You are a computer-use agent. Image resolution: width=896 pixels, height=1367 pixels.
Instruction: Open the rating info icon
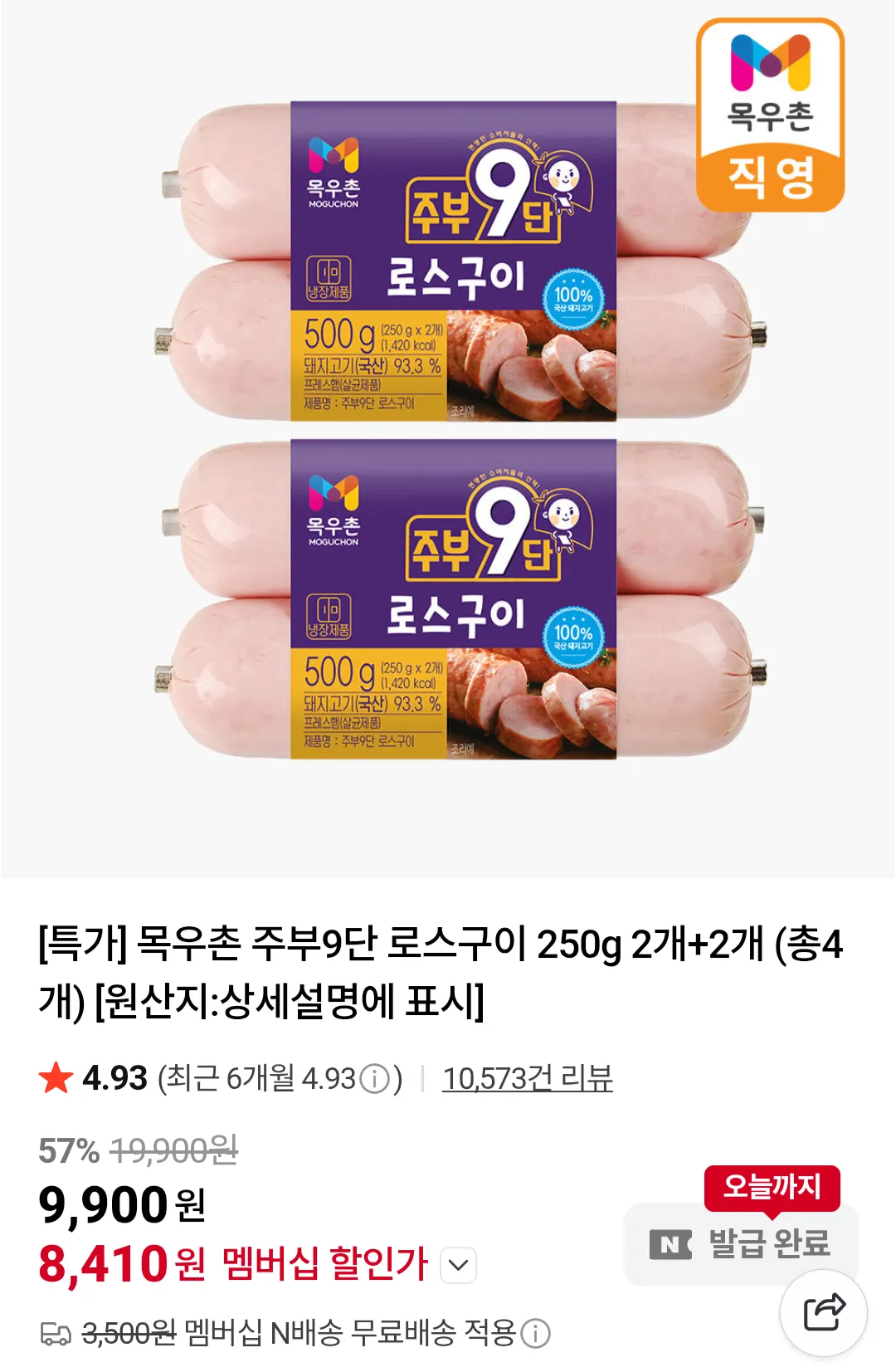coord(375,1079)
